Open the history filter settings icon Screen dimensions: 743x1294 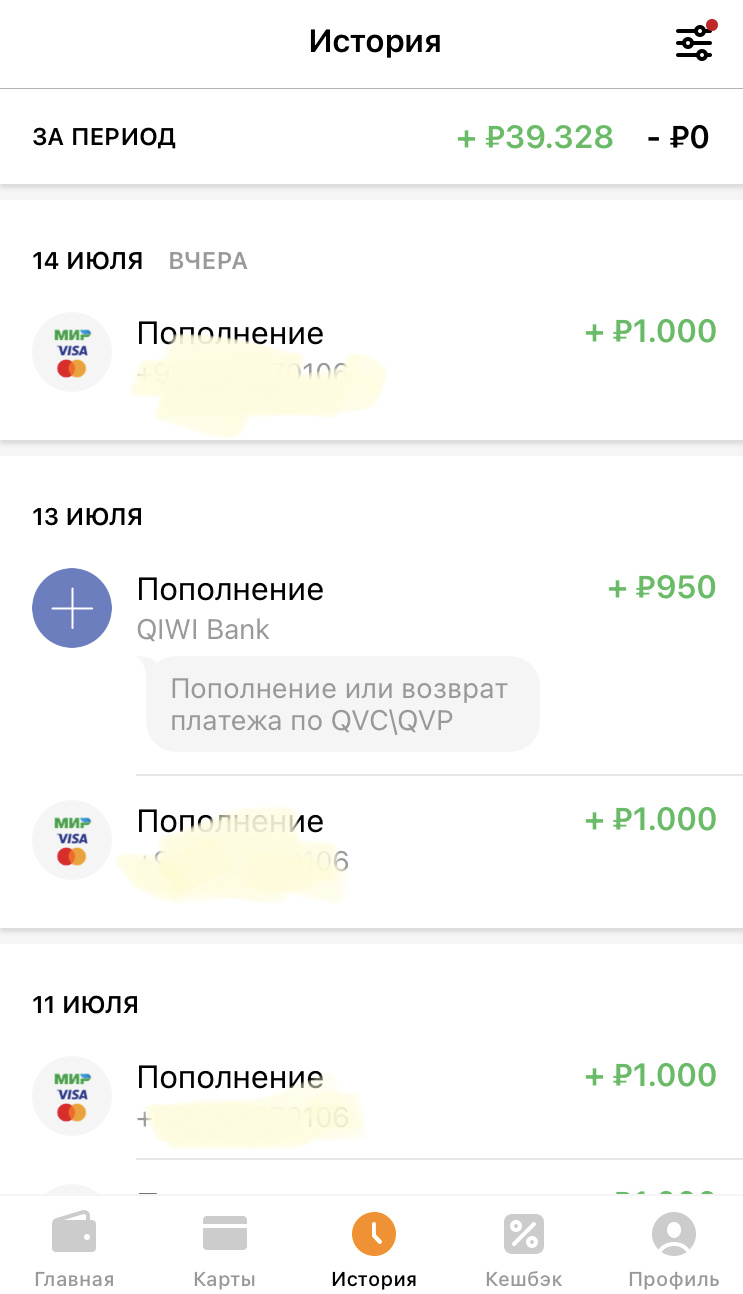[694, 42]
